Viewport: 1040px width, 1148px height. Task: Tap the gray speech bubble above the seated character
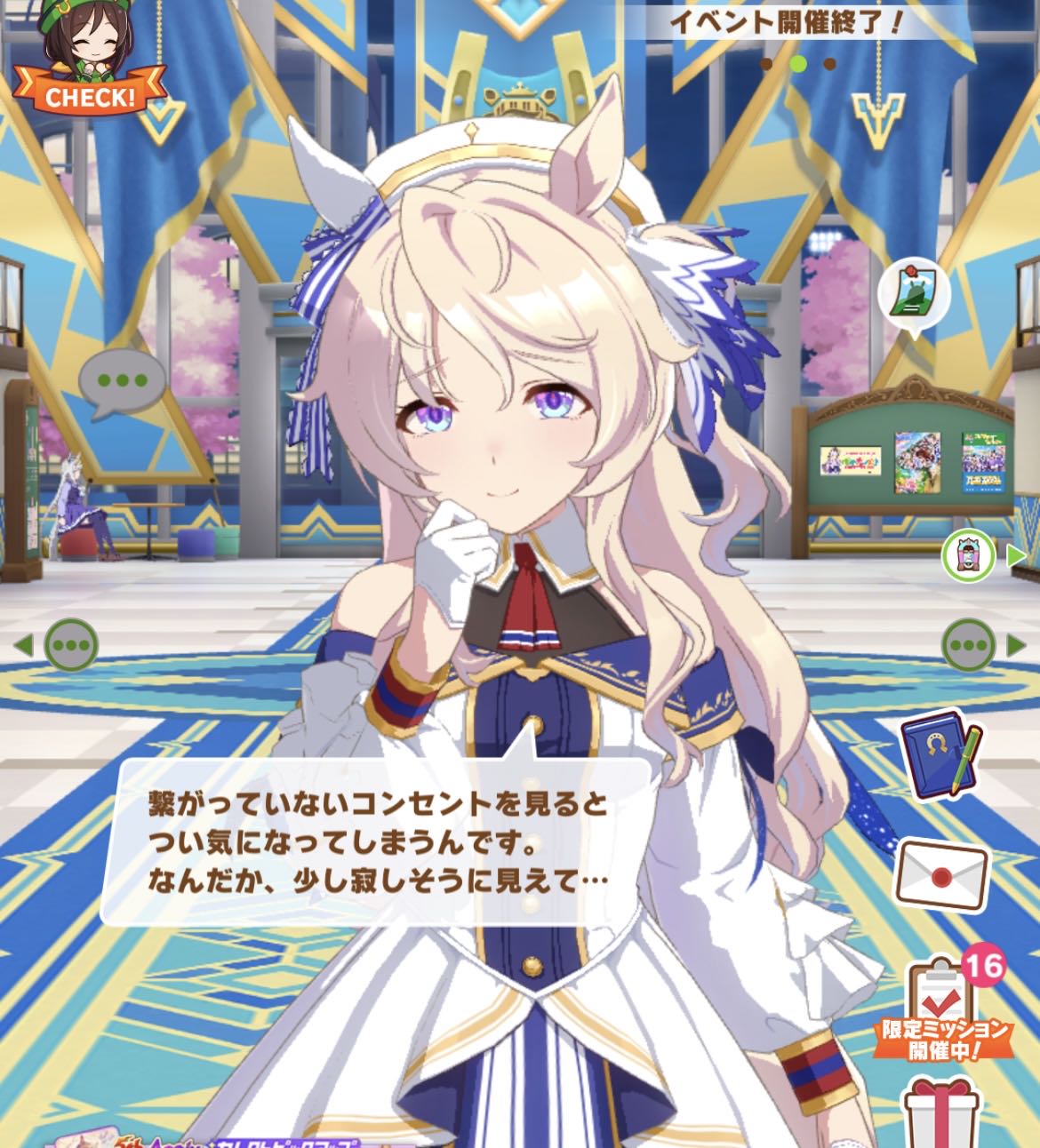[x=123, y=383]
